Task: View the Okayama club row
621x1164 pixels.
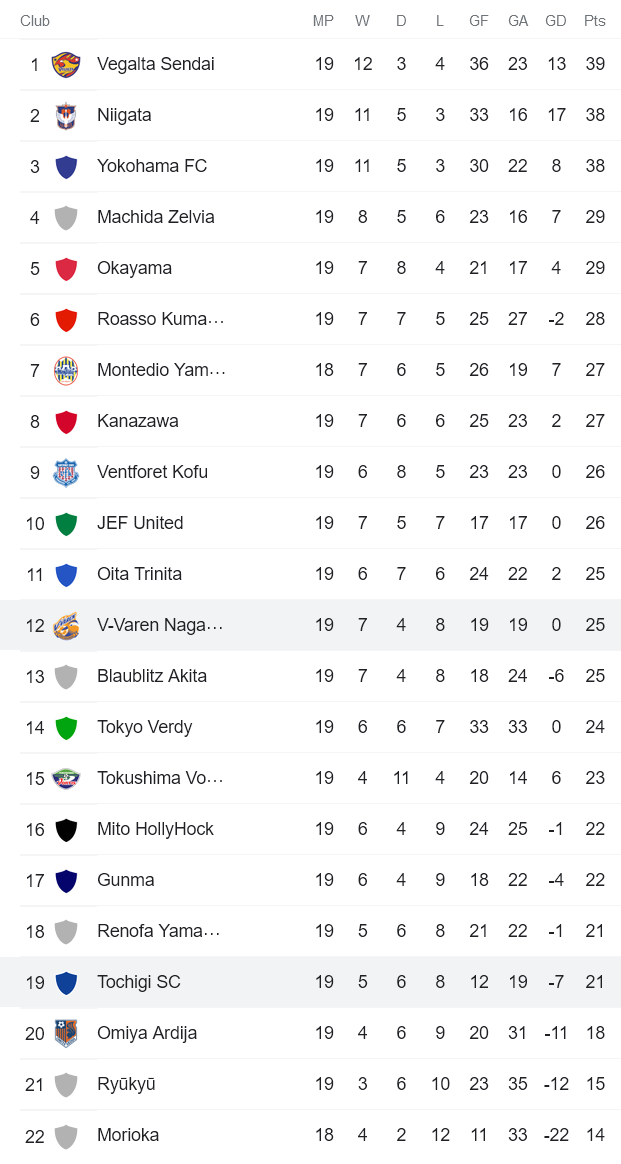Action: (x=134, y=268)
